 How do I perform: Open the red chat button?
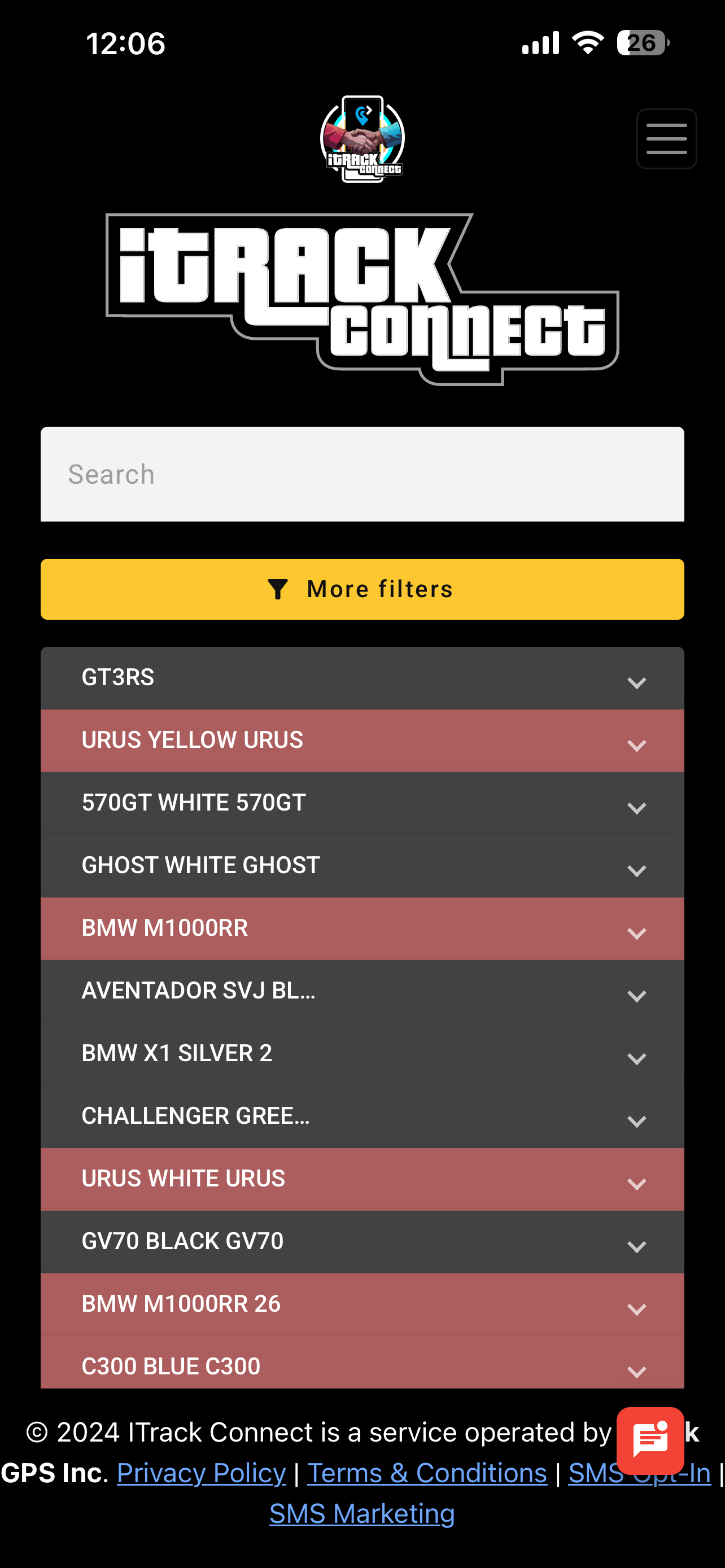650,1440
